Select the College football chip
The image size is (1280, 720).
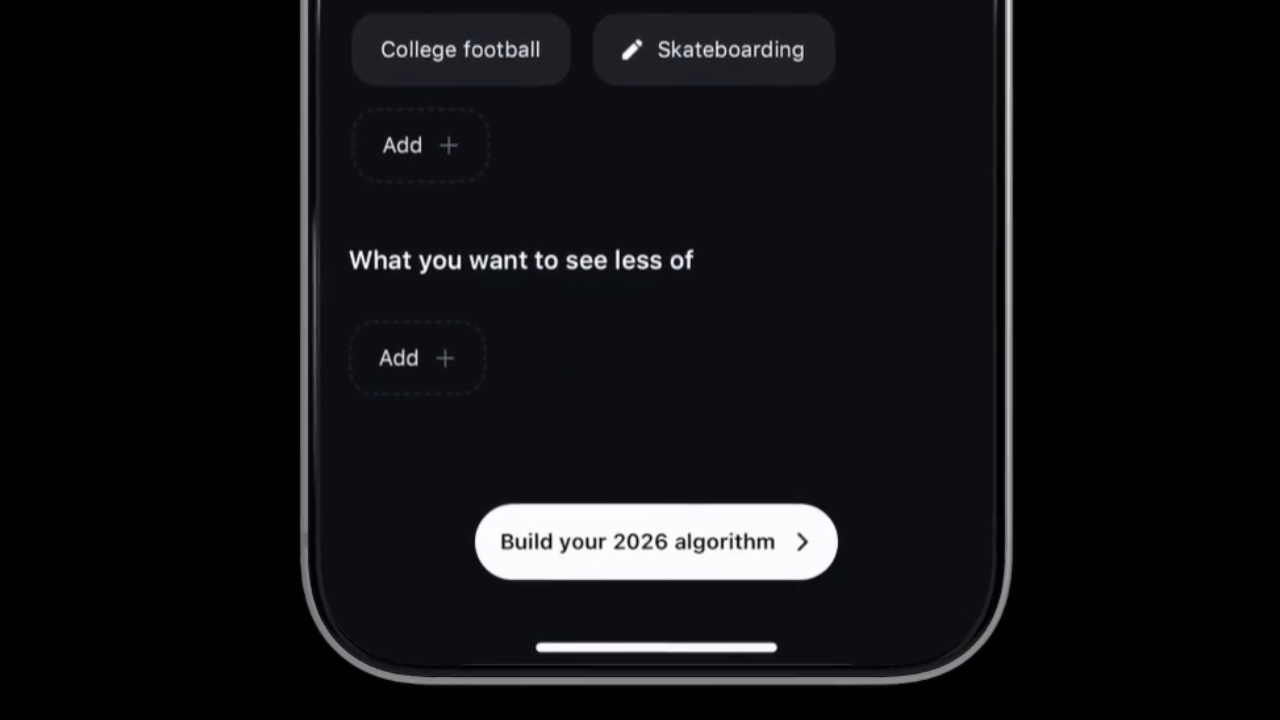(x=460, y=50)
